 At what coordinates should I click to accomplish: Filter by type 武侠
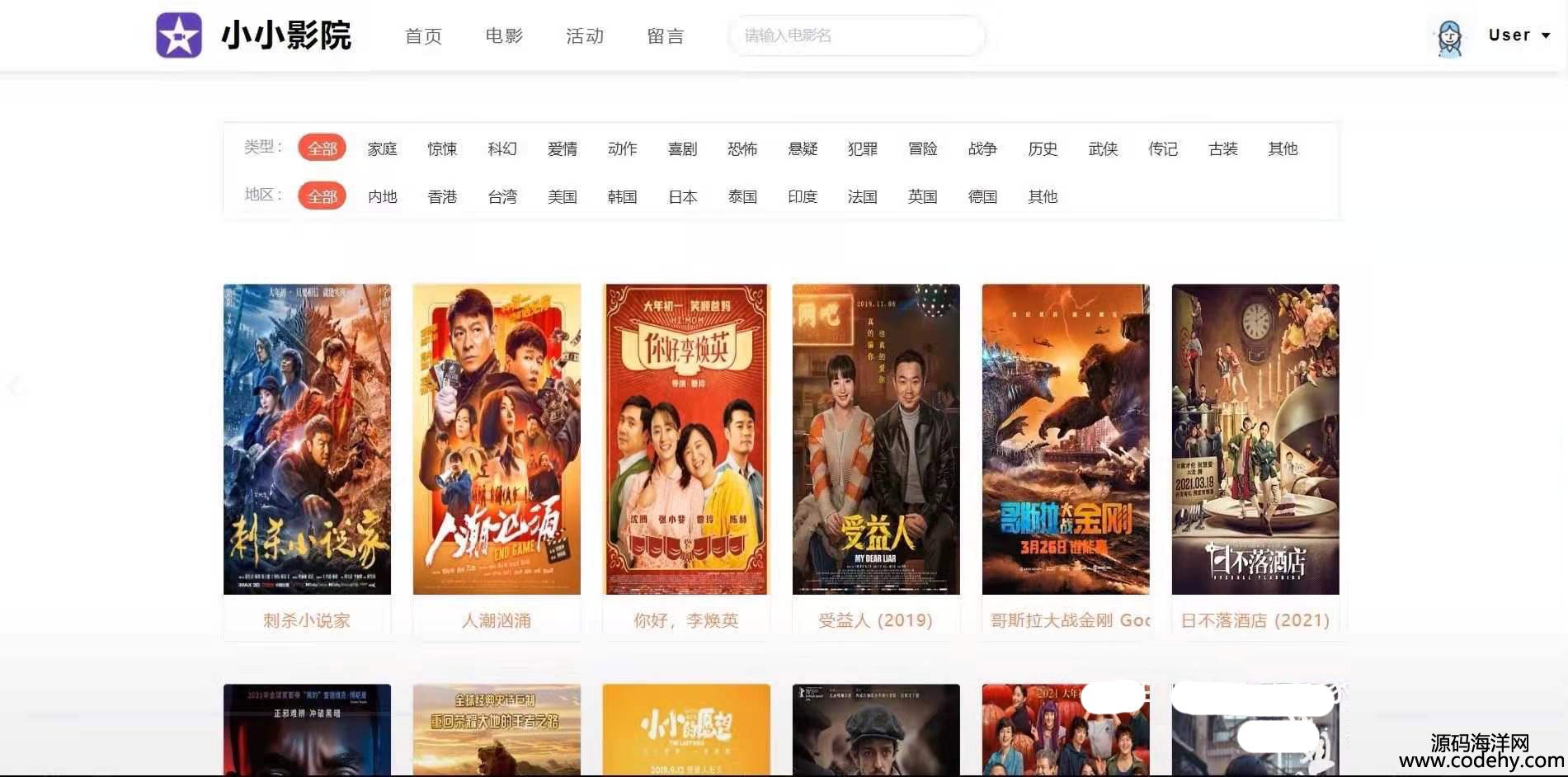[1103, 148]
